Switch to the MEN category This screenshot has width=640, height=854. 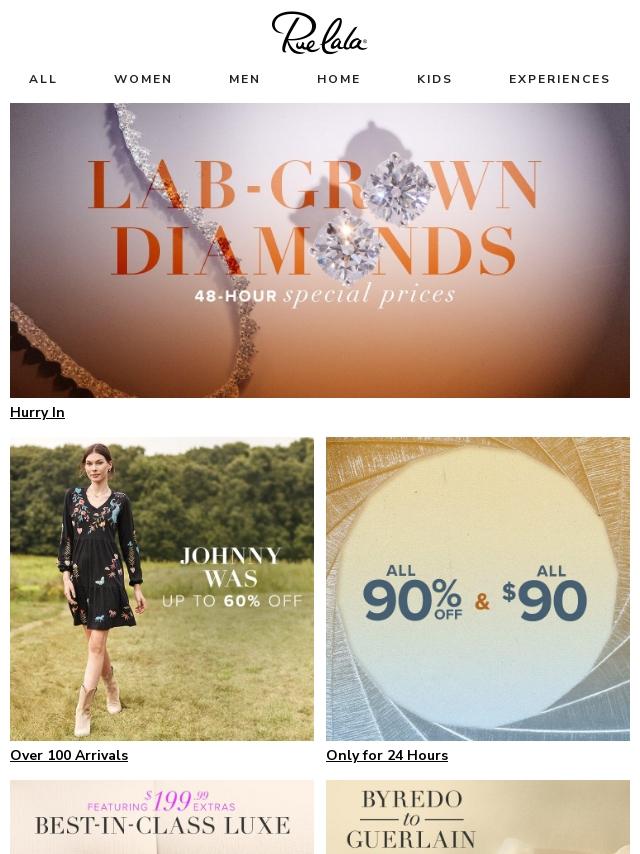click(244, 79)
